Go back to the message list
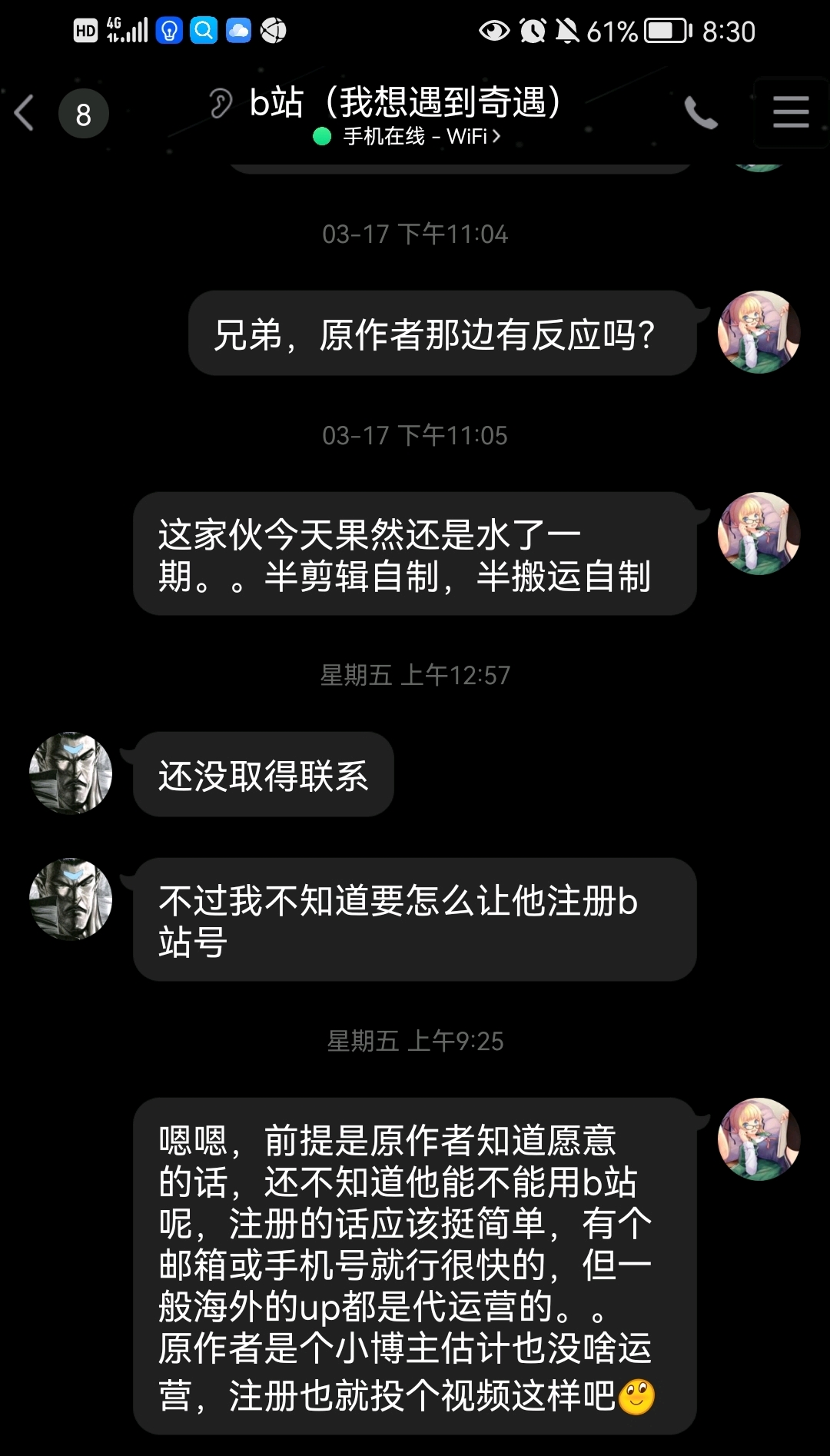 (x=25, y=113)
